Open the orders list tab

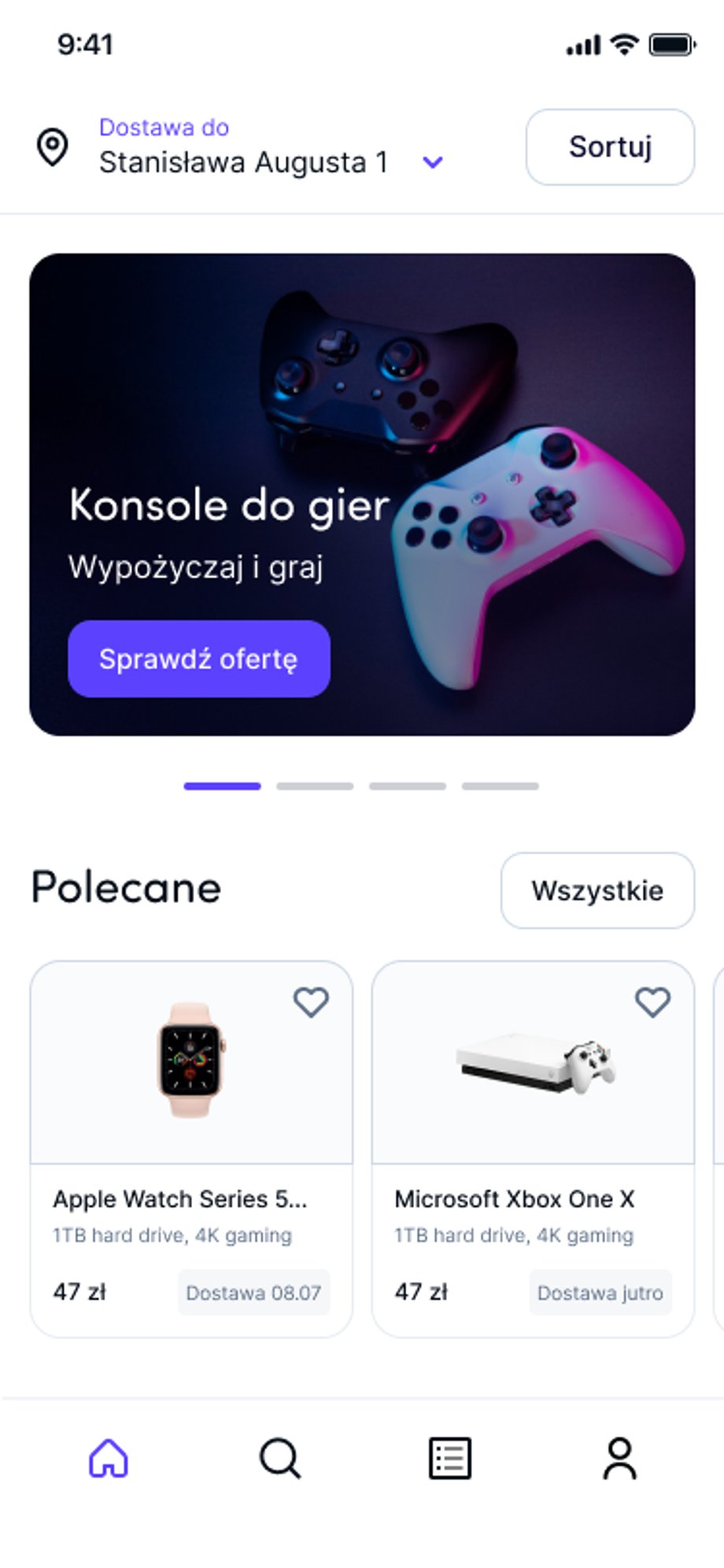450,1459
